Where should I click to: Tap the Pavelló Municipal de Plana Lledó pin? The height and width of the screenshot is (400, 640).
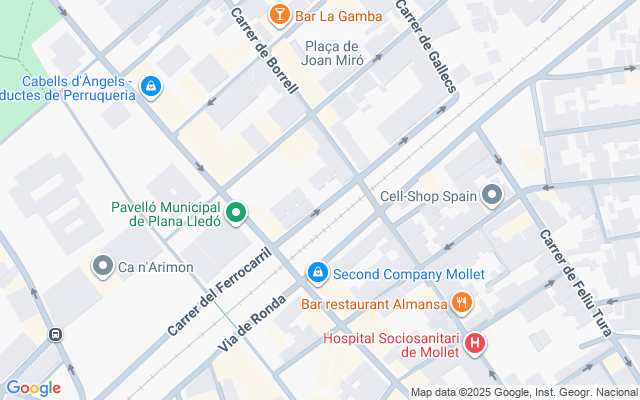(236, 213)
